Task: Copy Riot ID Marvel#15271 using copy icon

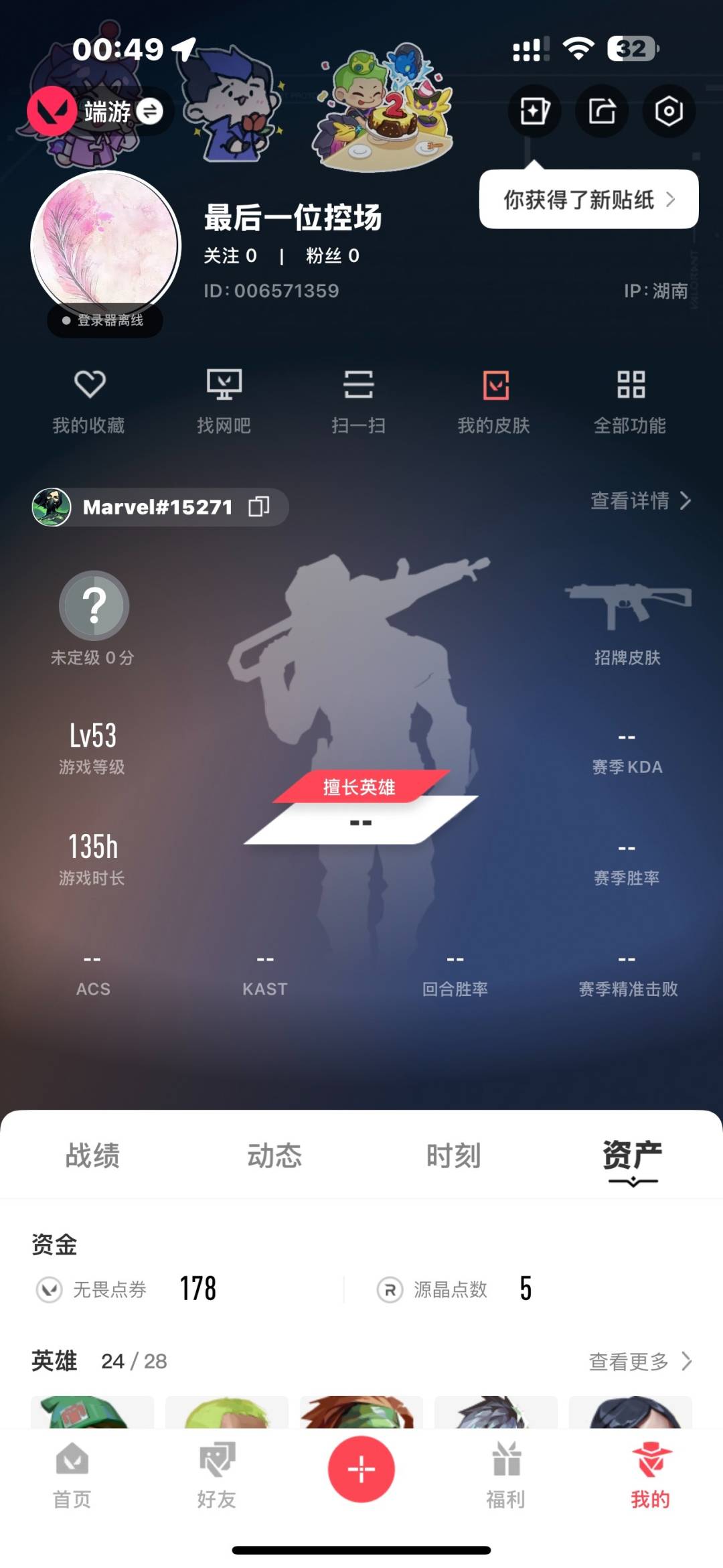Action: [x=260, y=508]
